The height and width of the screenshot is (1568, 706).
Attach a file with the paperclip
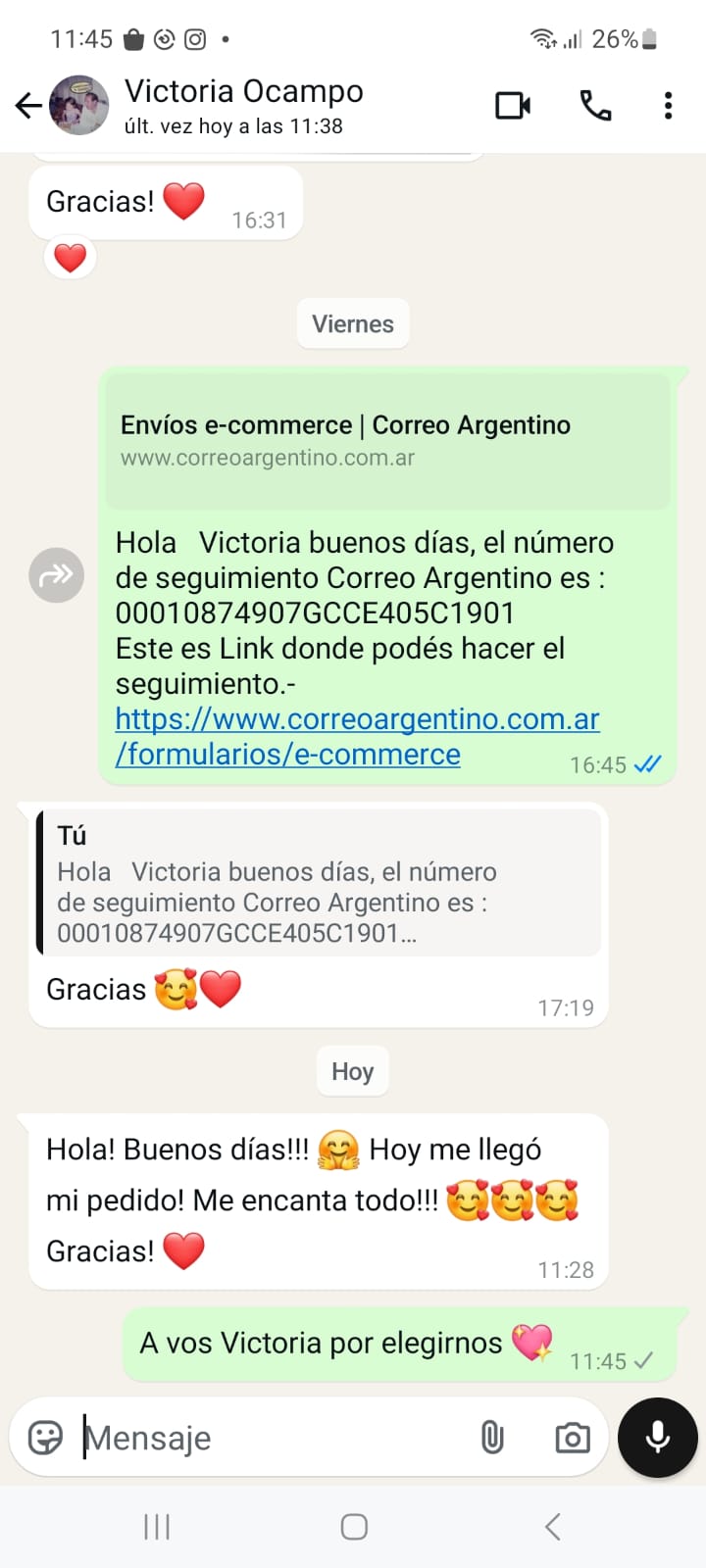coord(492,1438)
